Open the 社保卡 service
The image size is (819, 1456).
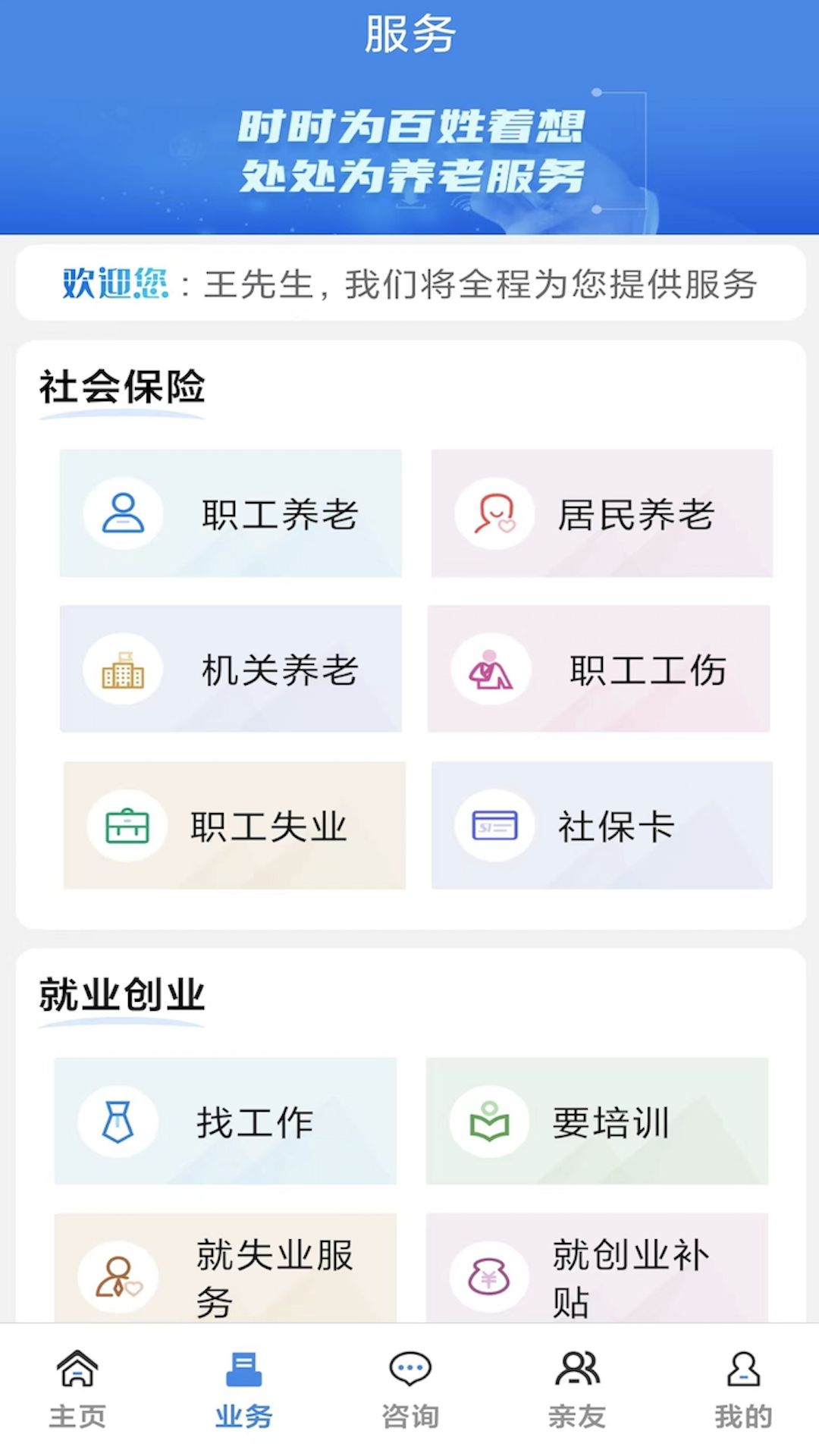tap(602, 825)
